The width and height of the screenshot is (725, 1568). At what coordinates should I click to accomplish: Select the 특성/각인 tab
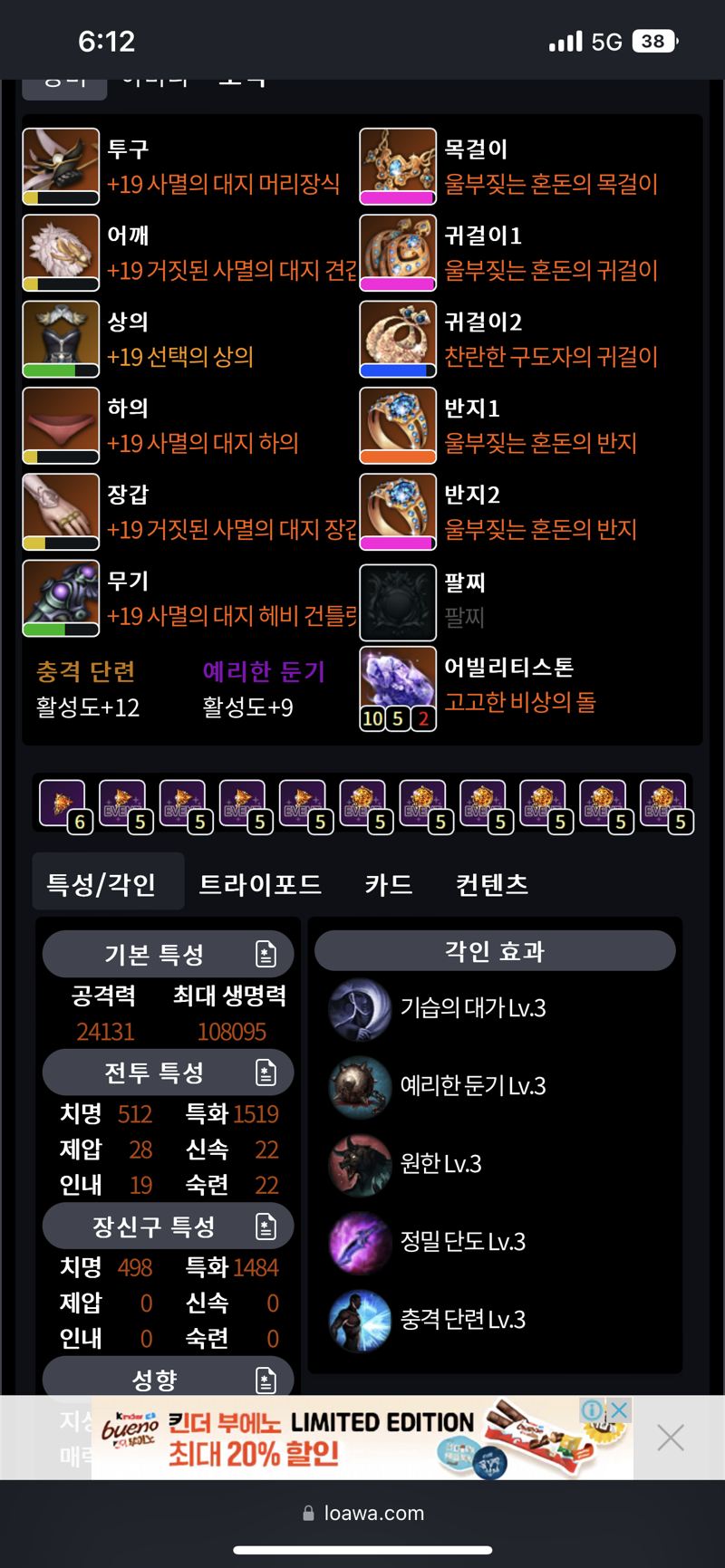101,883
